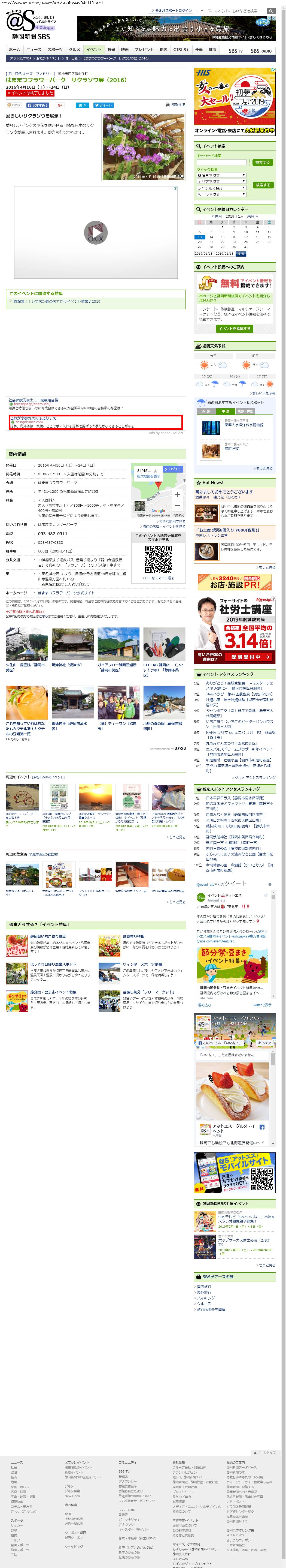Open the 映画 navigation tab
Screen dimensions: 286x1568
coord(125,49)
